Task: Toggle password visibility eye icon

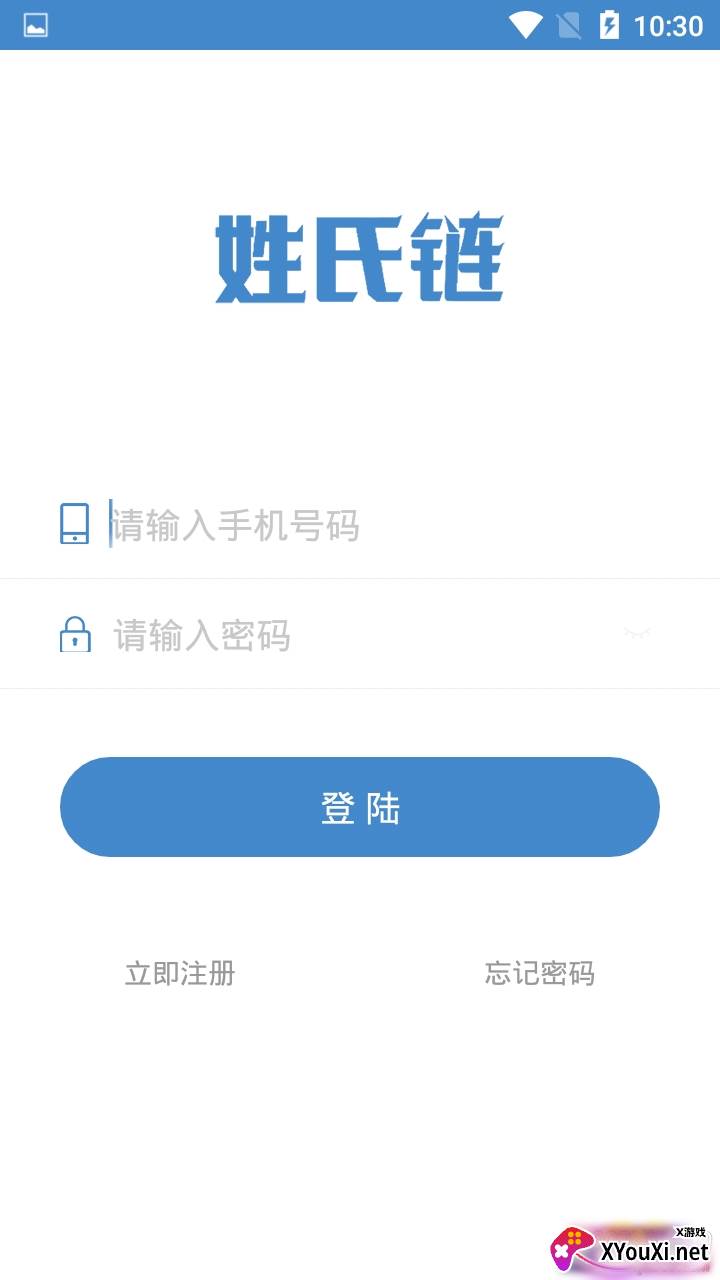Action: (637, 634)
